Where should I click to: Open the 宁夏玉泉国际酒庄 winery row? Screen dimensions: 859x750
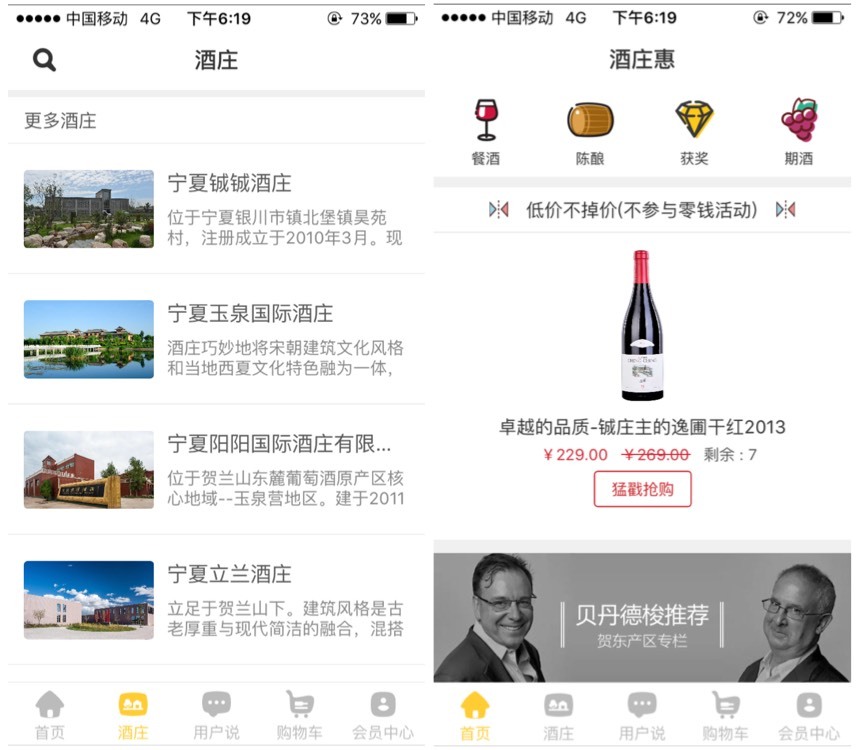point(215,339)
